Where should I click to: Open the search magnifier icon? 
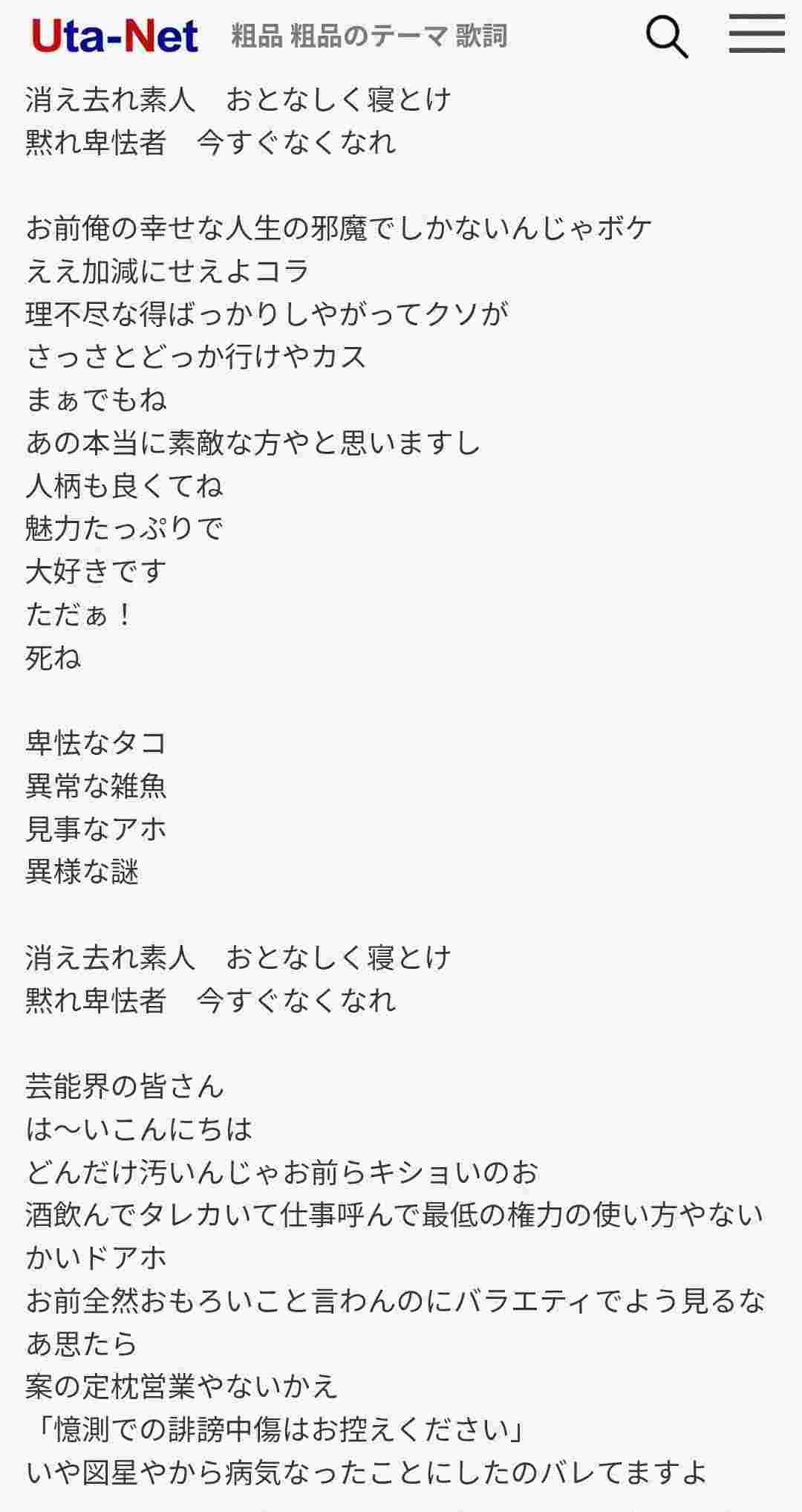pyautogui.click(x=666, y=36)
